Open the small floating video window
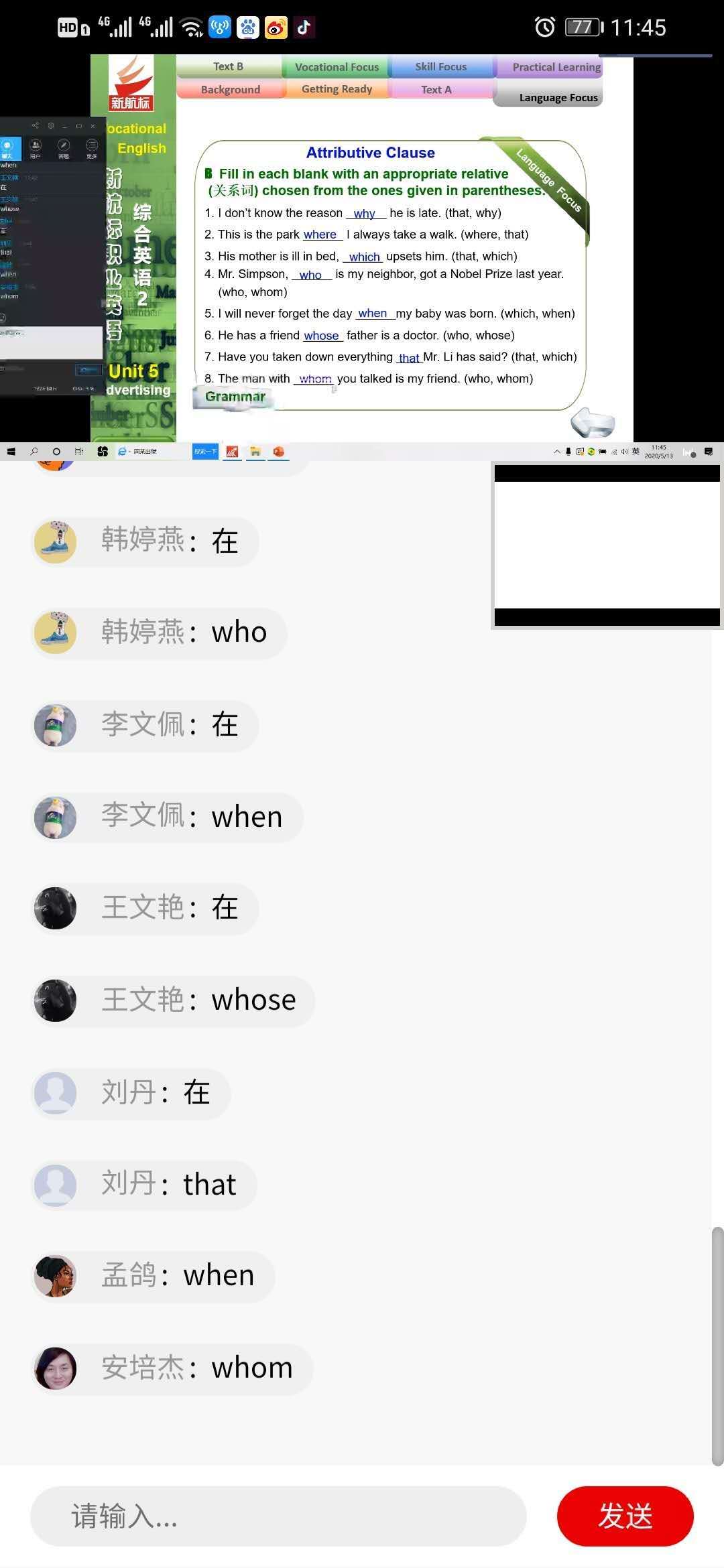The height and width of the screenshot is (1568, 724). (607, 545)
